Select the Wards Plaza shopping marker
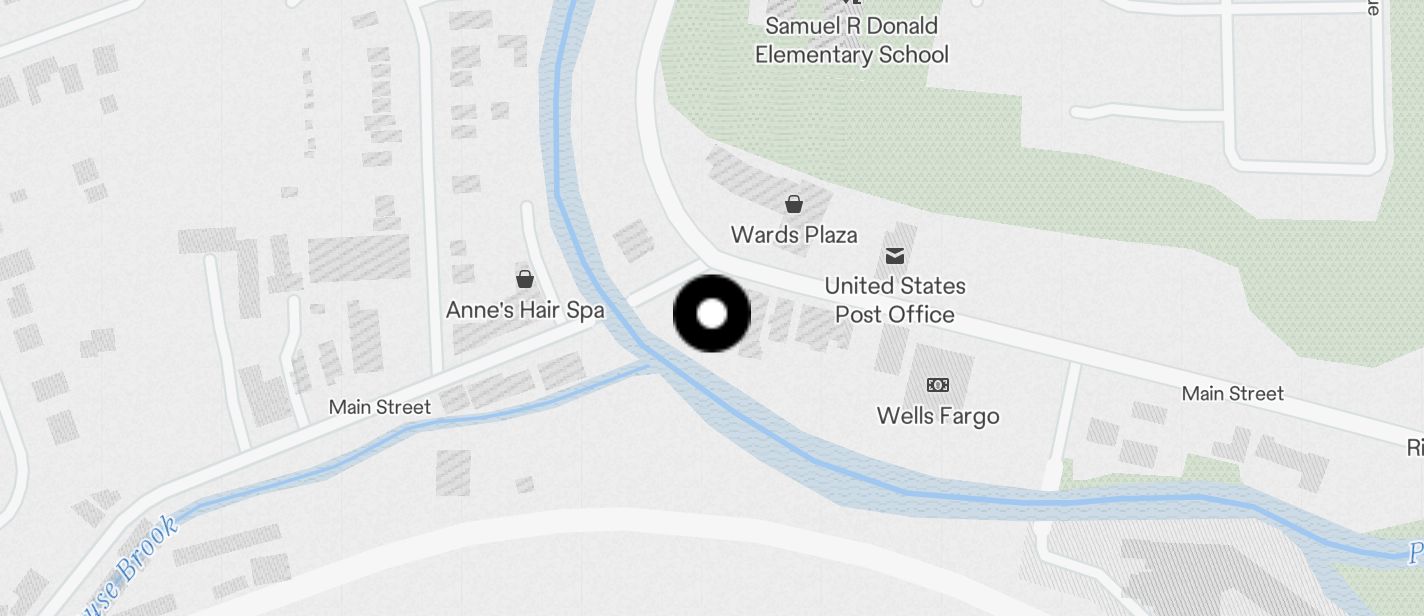This screenshot has height=616, width=1424. (x=794, y=205)
